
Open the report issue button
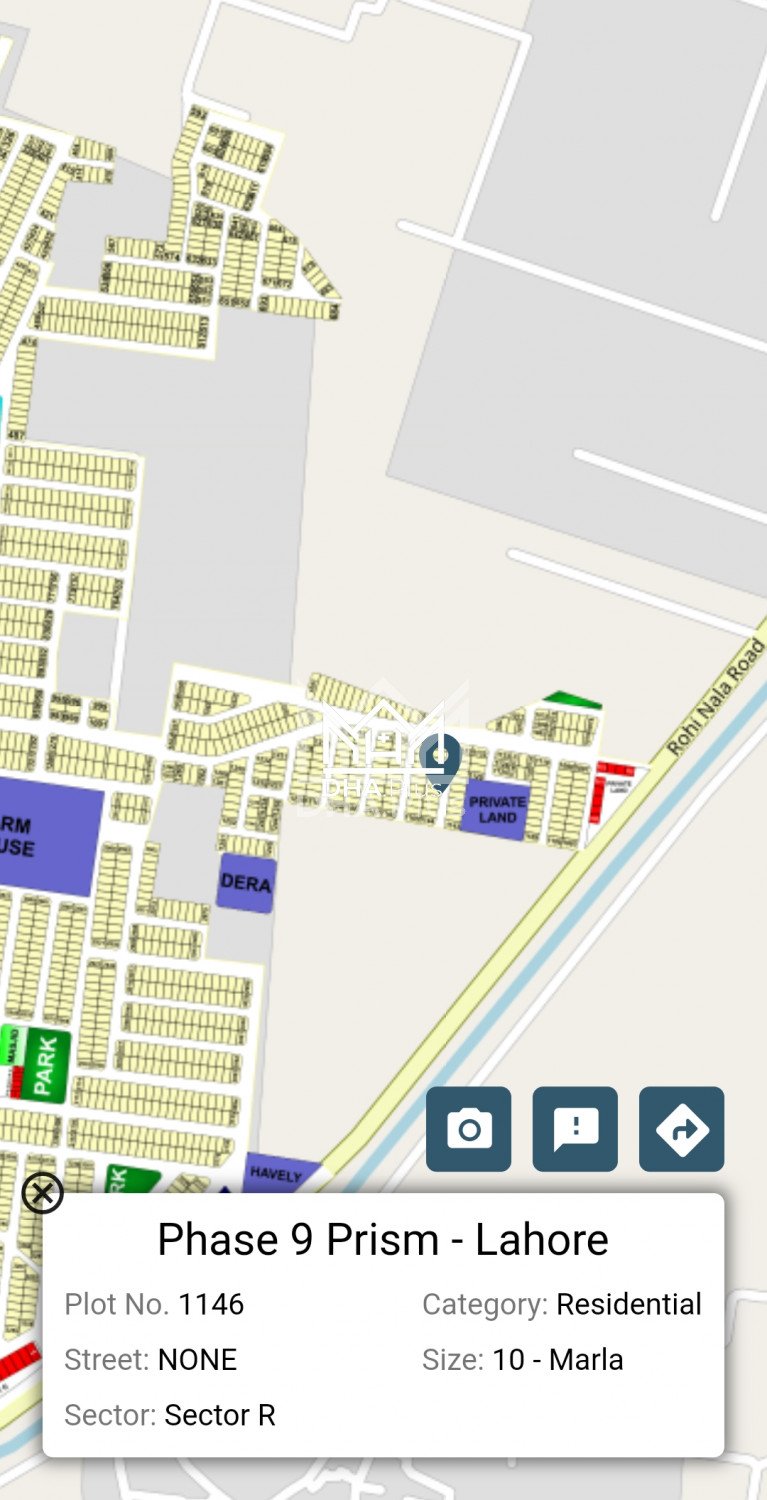[x=575, y=1129]
